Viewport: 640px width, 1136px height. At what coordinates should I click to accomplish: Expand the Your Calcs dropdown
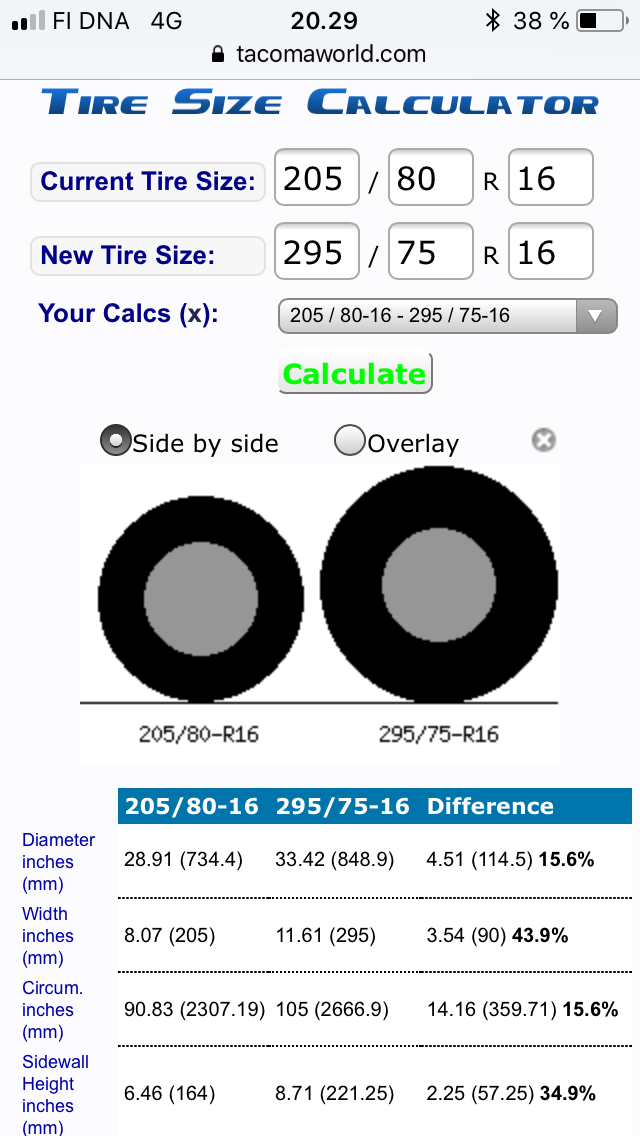[x=447, y=316]
